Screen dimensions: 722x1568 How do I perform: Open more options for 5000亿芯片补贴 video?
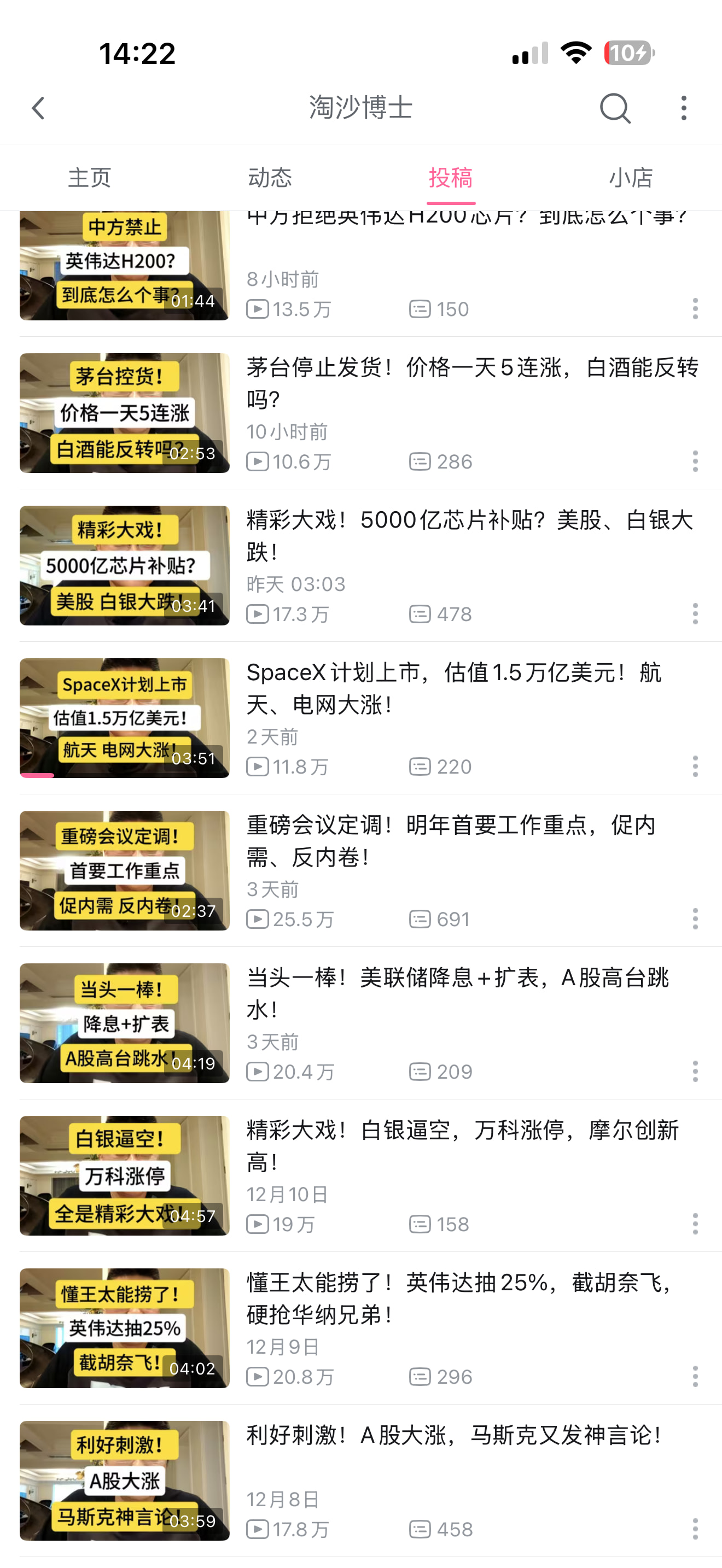695,613
